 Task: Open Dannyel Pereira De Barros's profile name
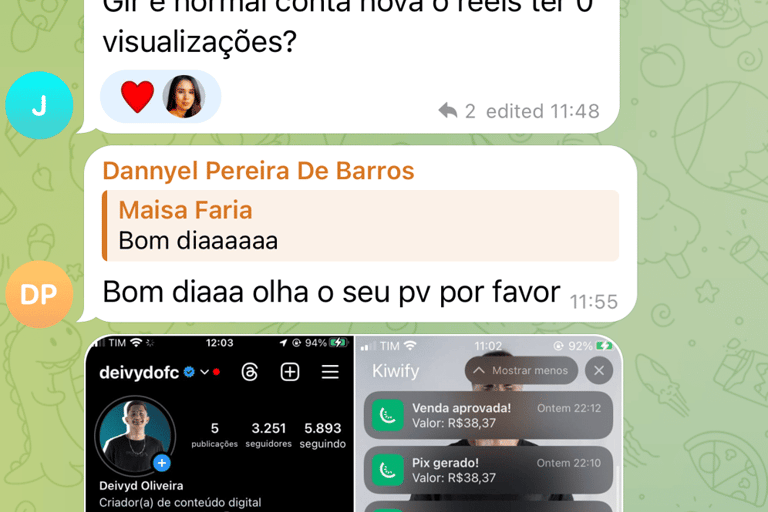click(x=258, y=171)
